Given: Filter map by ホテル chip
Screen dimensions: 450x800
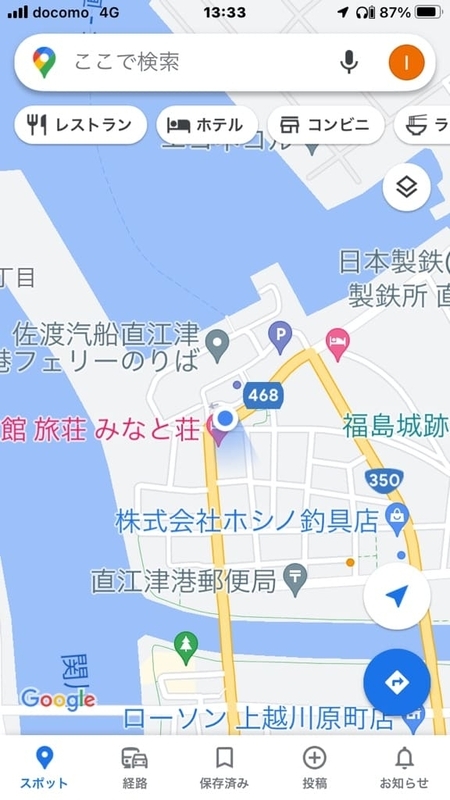Looking at the screenshot, I should 207,125.
